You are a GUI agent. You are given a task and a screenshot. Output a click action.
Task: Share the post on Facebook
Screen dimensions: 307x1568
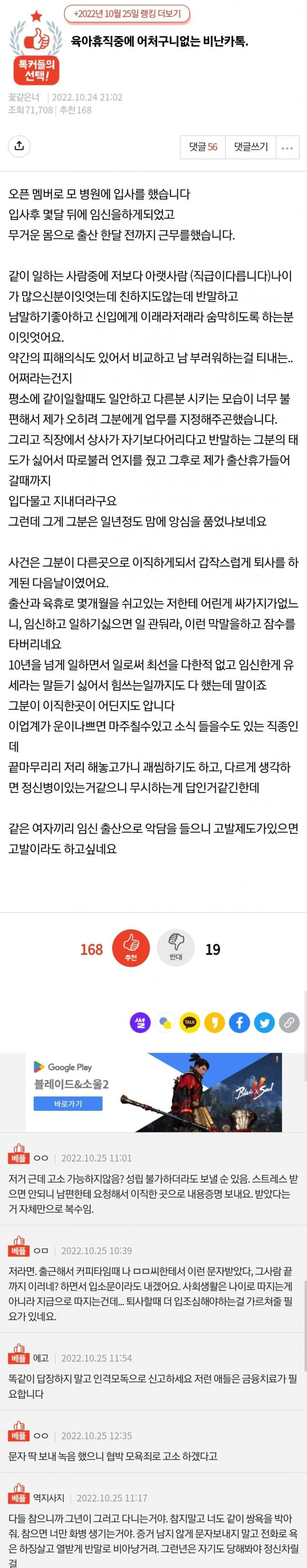point(239,1022)
